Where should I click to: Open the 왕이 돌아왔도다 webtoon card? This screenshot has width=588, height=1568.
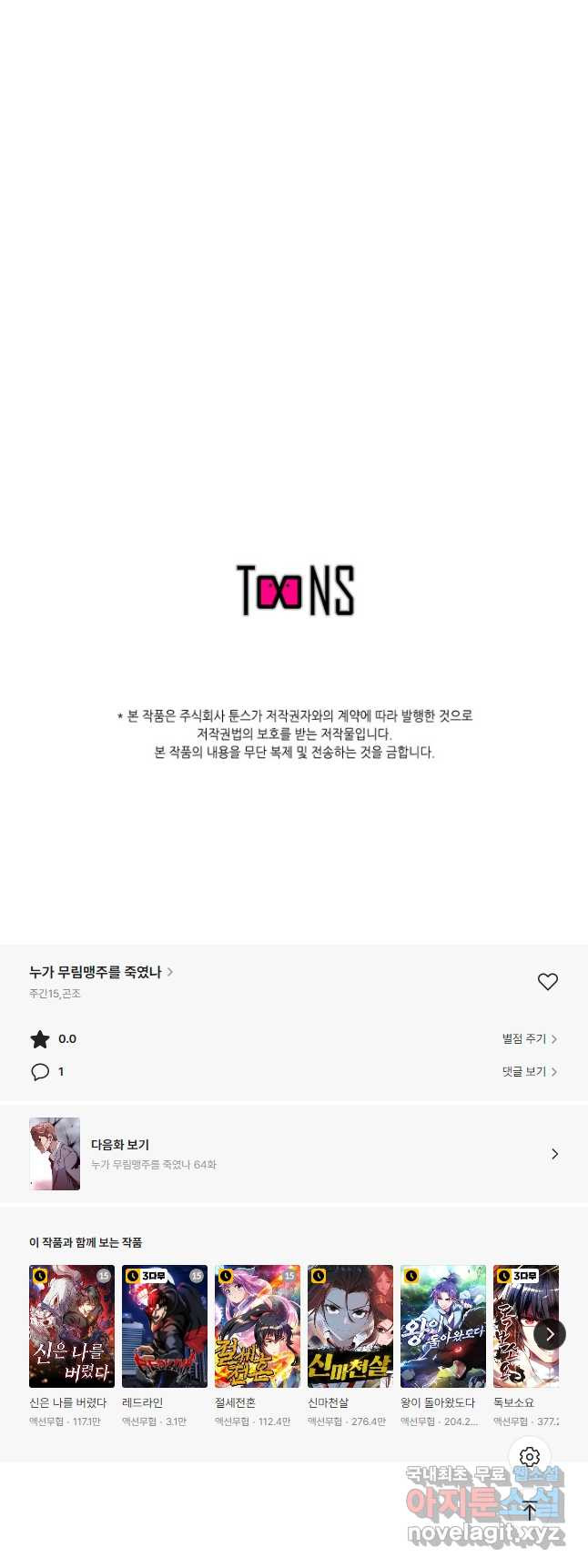[443, 1326]
